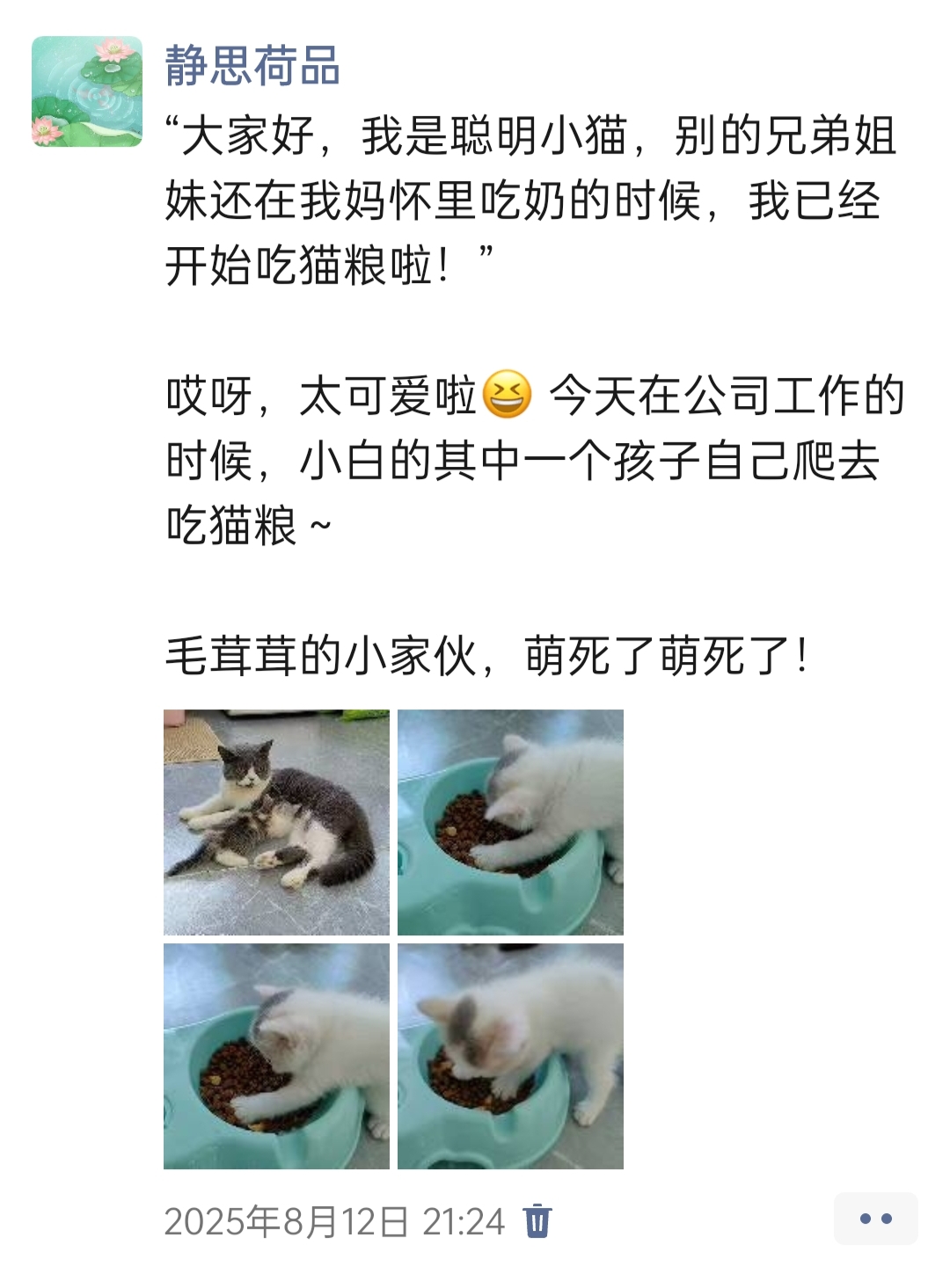
Task: Open the two-dot like and comment menu
Action: click(875, 1219)
